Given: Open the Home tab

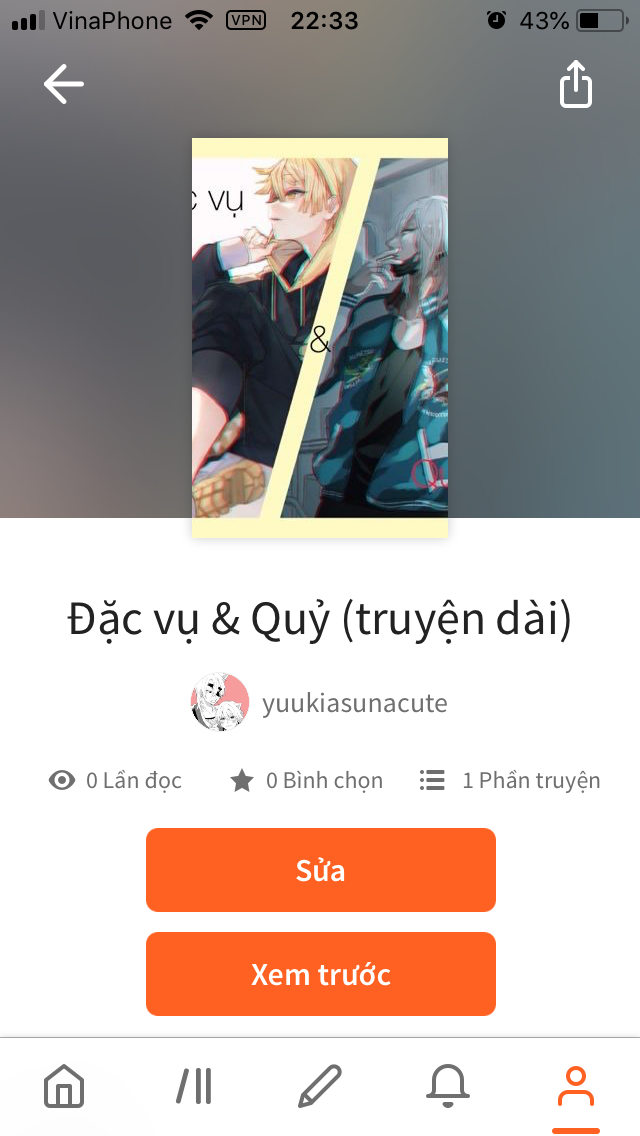Looking at the screenshot, I should [64, 1086].
